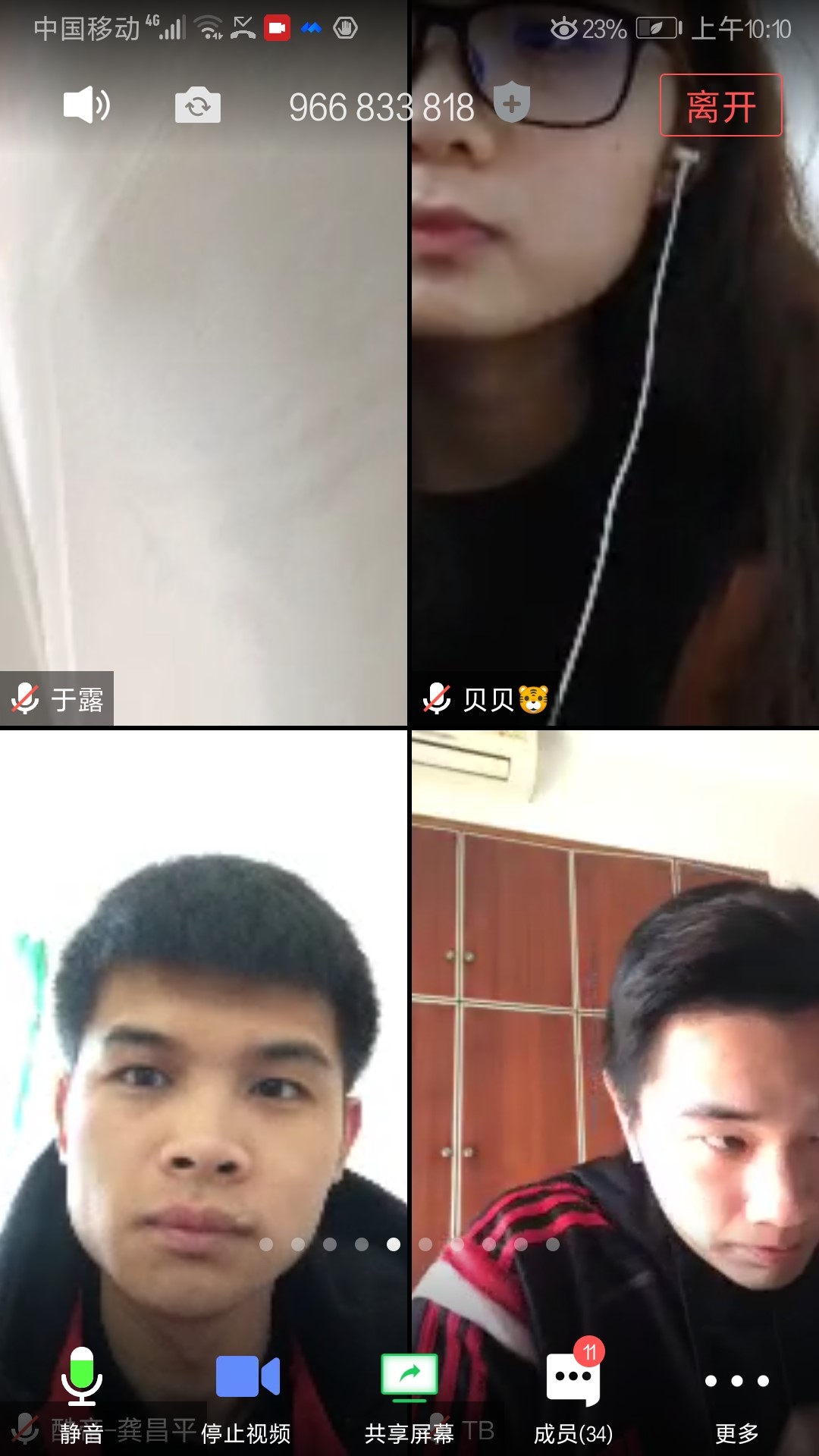Start screen sharing via 共享屏幕

(x=409, y=1395)
